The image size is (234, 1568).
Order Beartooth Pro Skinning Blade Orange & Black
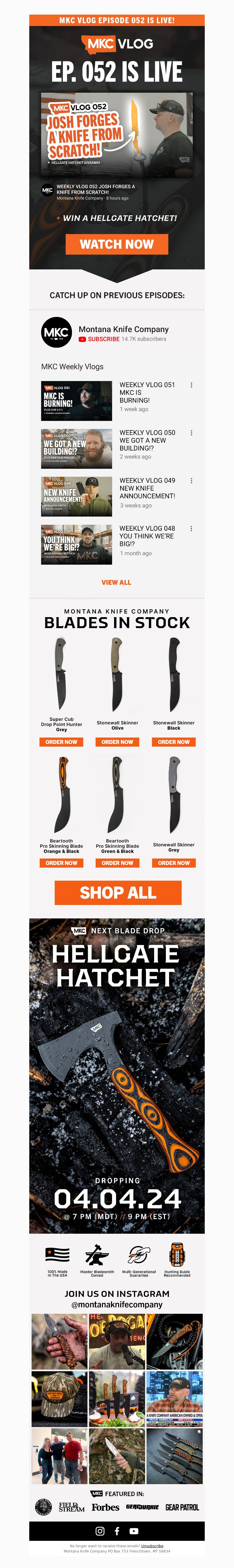point(61,863)
